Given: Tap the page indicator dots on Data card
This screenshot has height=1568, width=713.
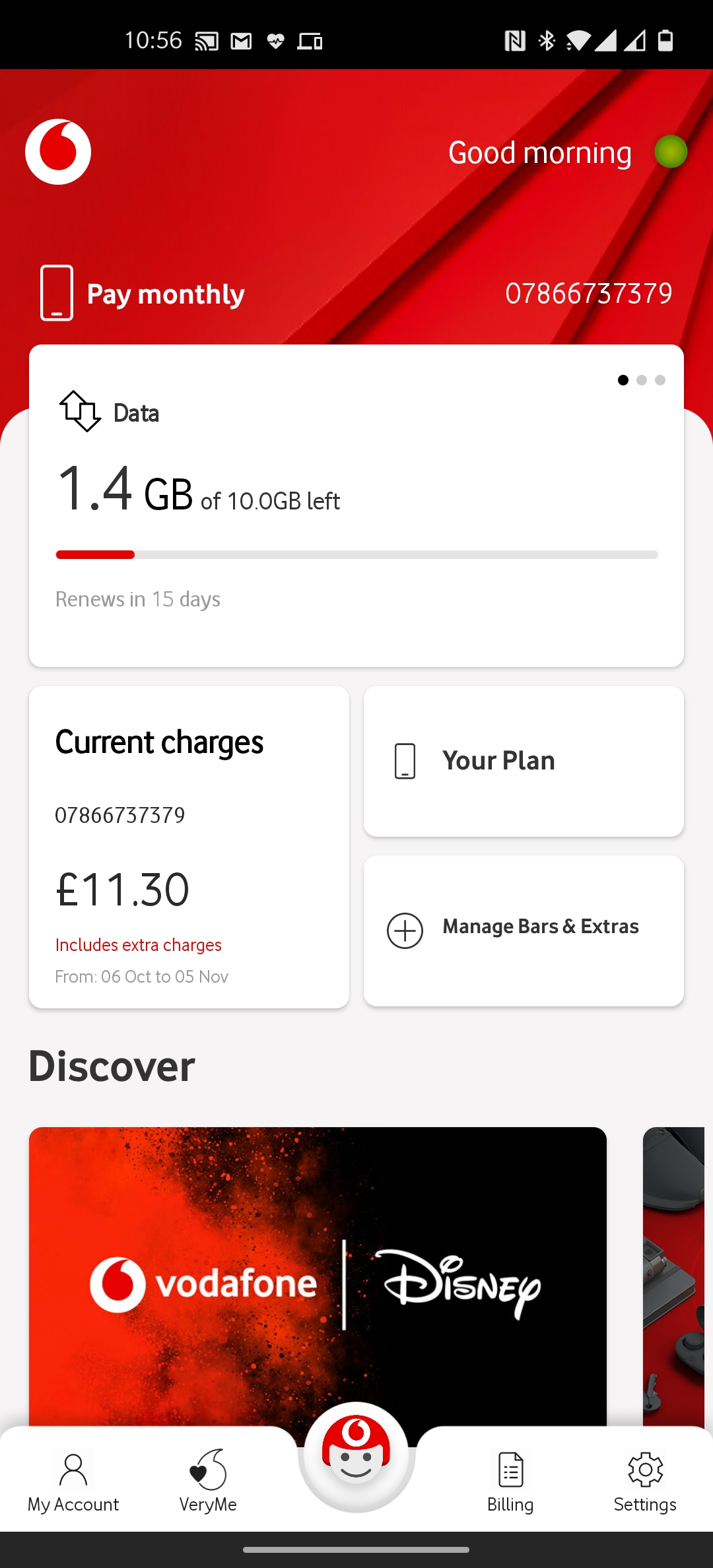Looking at the screenshot, I should pos(641,380).
